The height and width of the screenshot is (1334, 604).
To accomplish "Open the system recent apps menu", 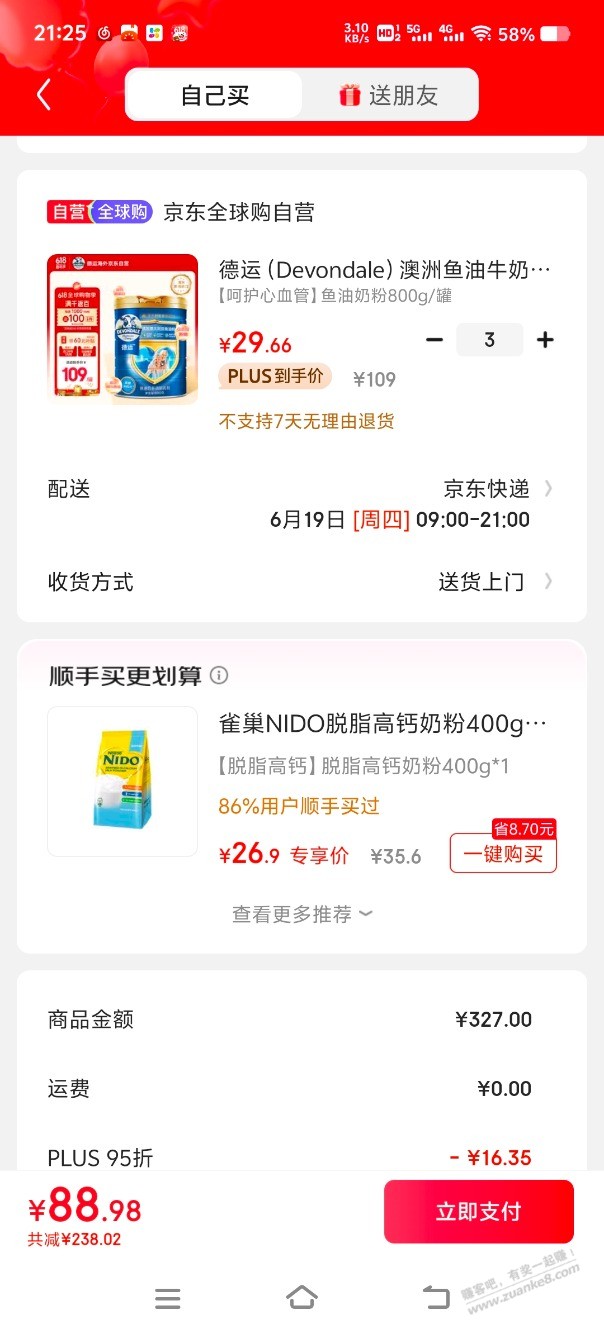I will point(168,1298).
